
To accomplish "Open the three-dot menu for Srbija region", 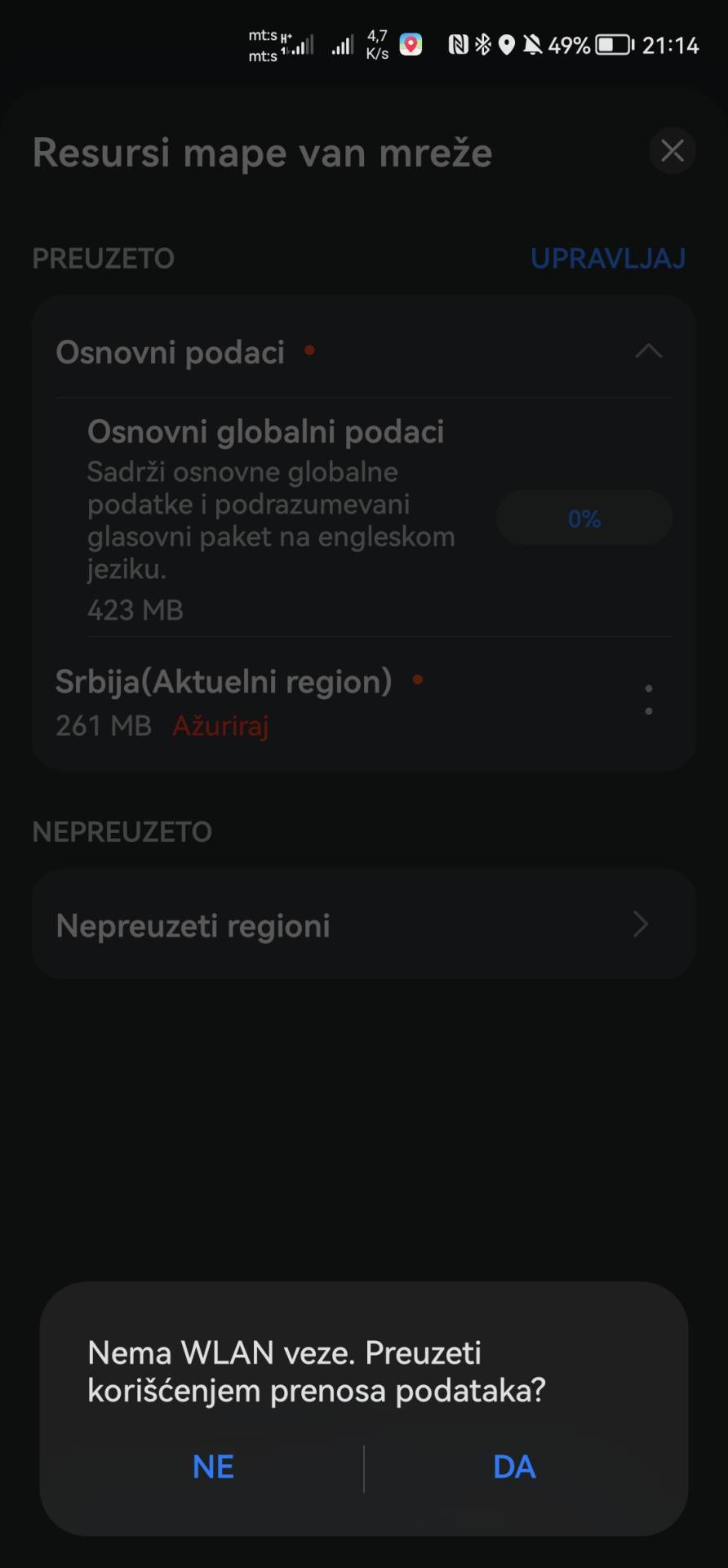I will (649, 701).
